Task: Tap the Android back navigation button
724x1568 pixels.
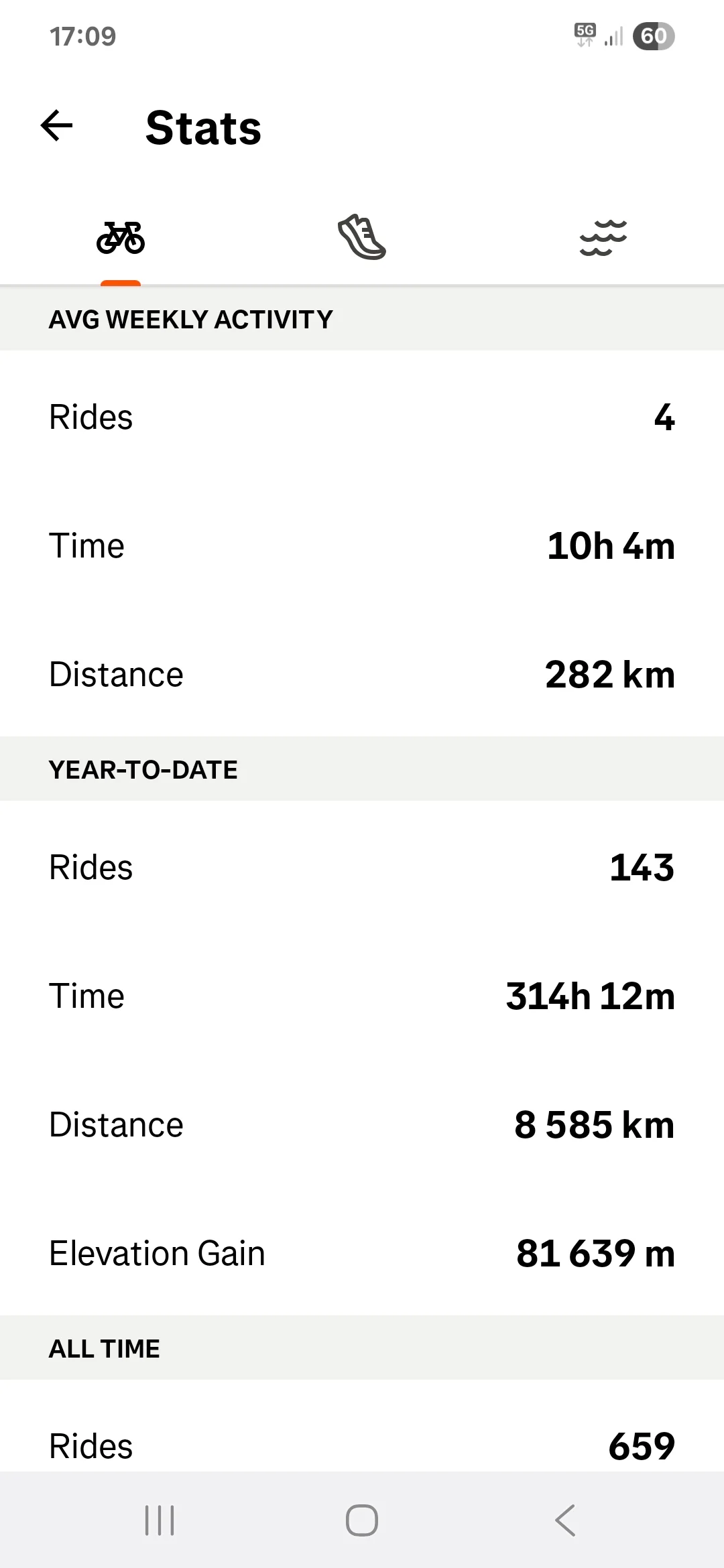Action: 564,1520
